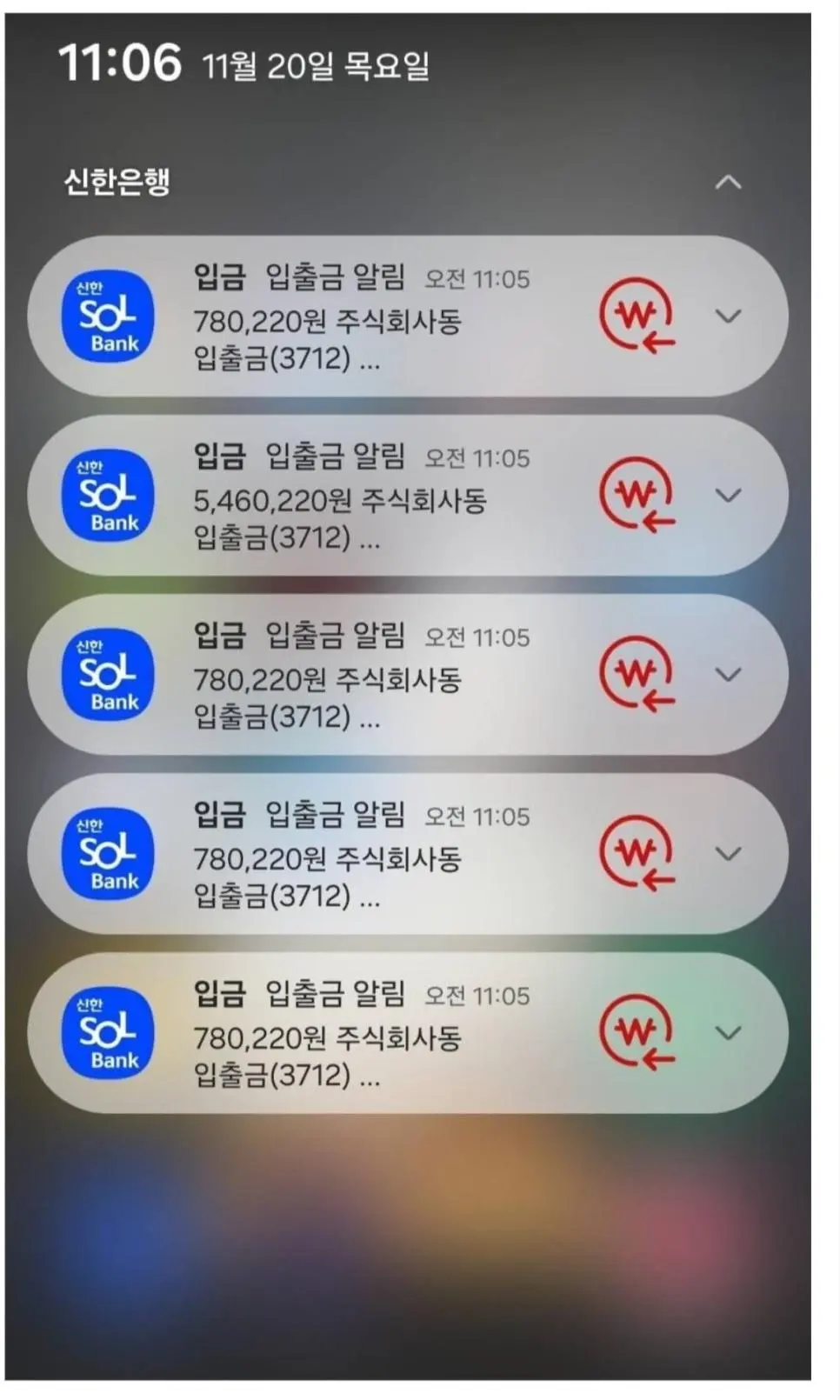Image resolution: width=840 pixels, height=1400 pixels.
Task: Expand the 5,460,220원 notification chevron
Action: point(728,495)
